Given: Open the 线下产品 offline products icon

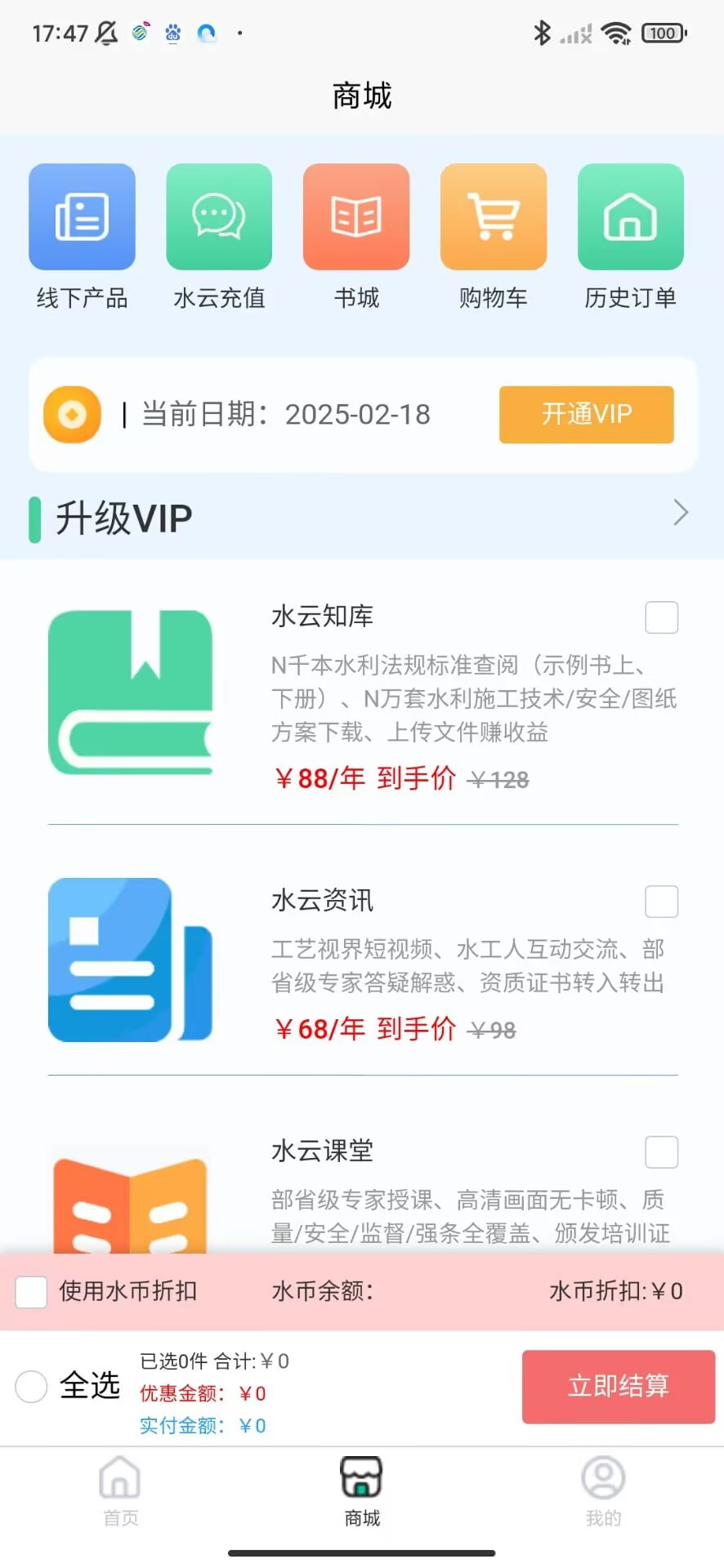Looking at the screenshot, I should (x=81, y=216).
